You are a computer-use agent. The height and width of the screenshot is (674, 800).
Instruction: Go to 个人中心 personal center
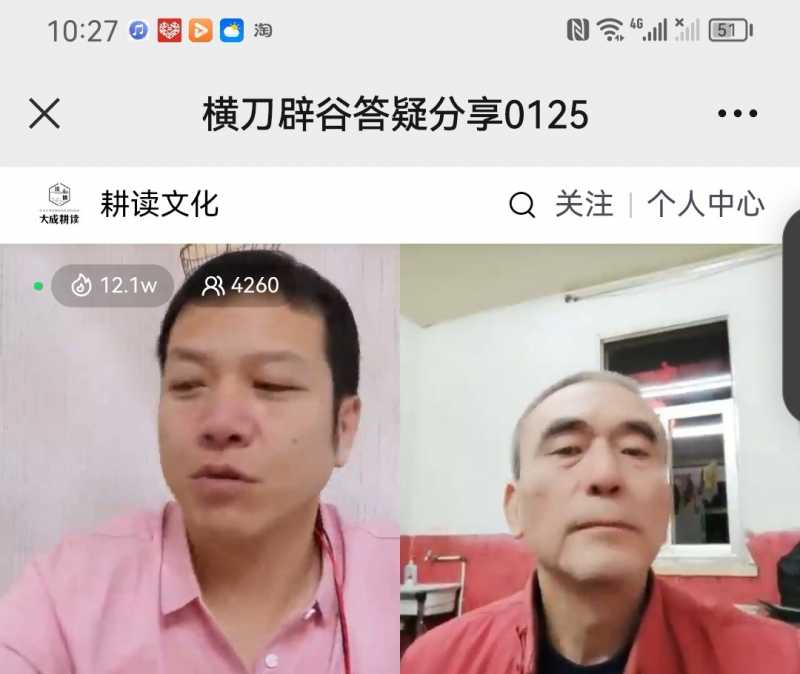pyautogui.click(x=705, y=204)
